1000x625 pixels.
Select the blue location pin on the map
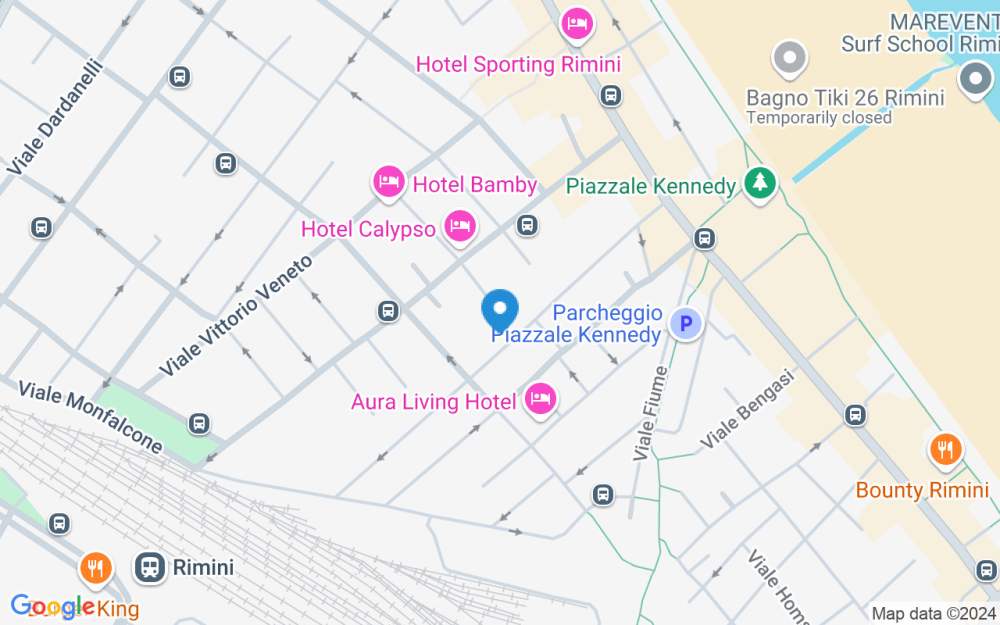500,311
